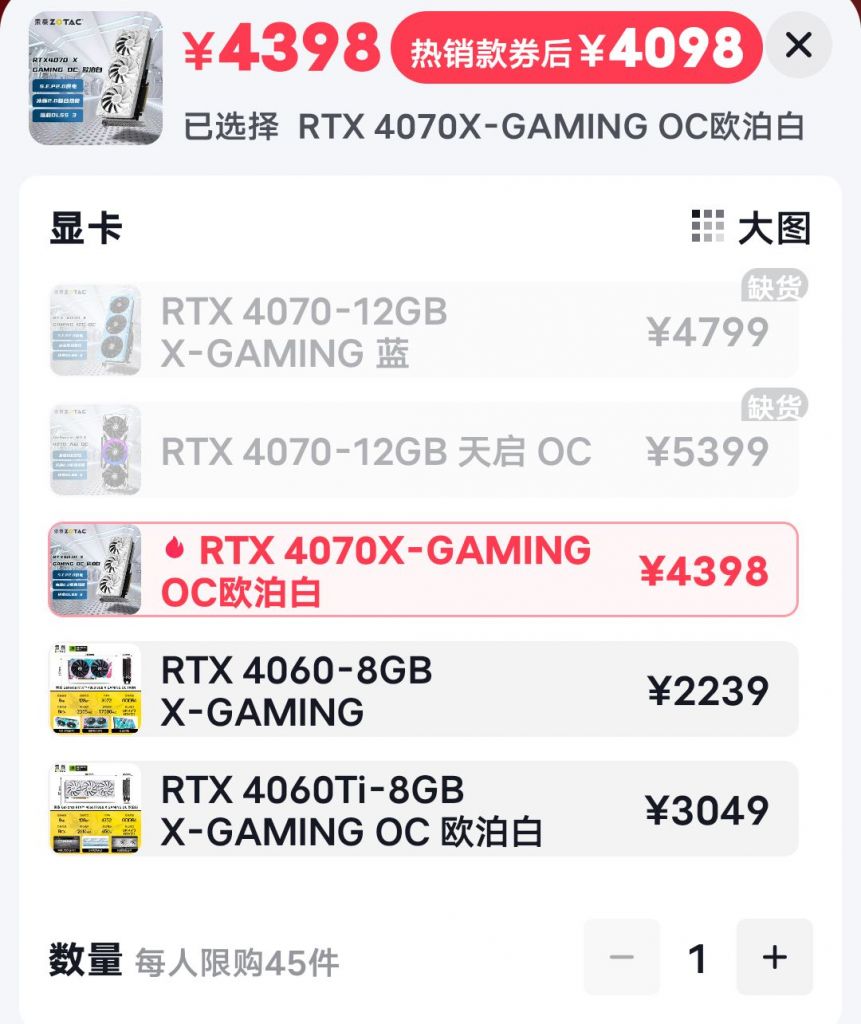861x1024 pixels.
Task: Increase quantity with the plus button
Action: pos(772,957)
